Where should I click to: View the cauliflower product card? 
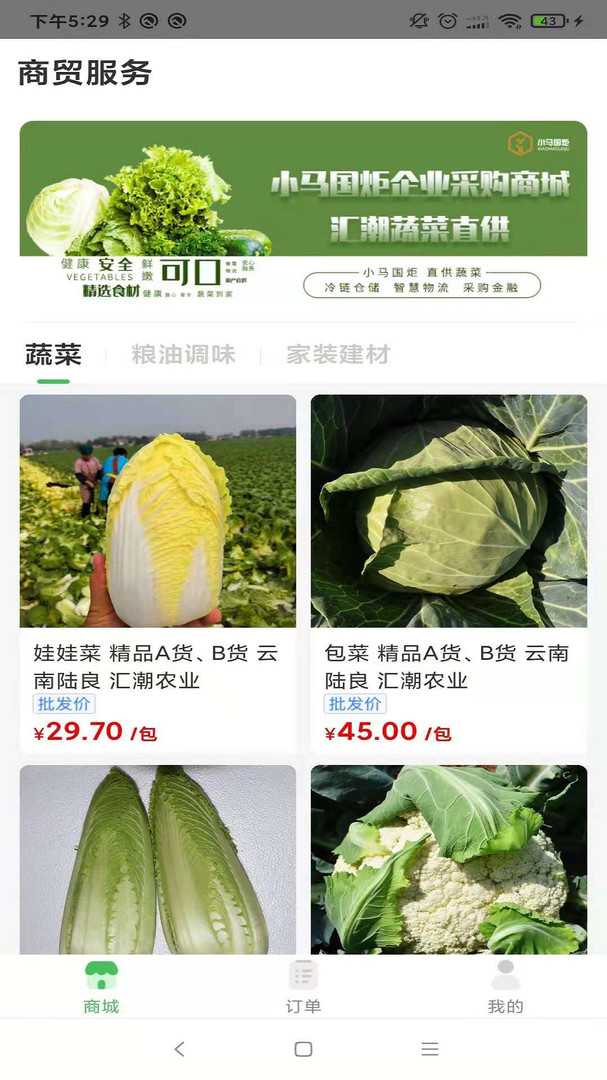448,860
